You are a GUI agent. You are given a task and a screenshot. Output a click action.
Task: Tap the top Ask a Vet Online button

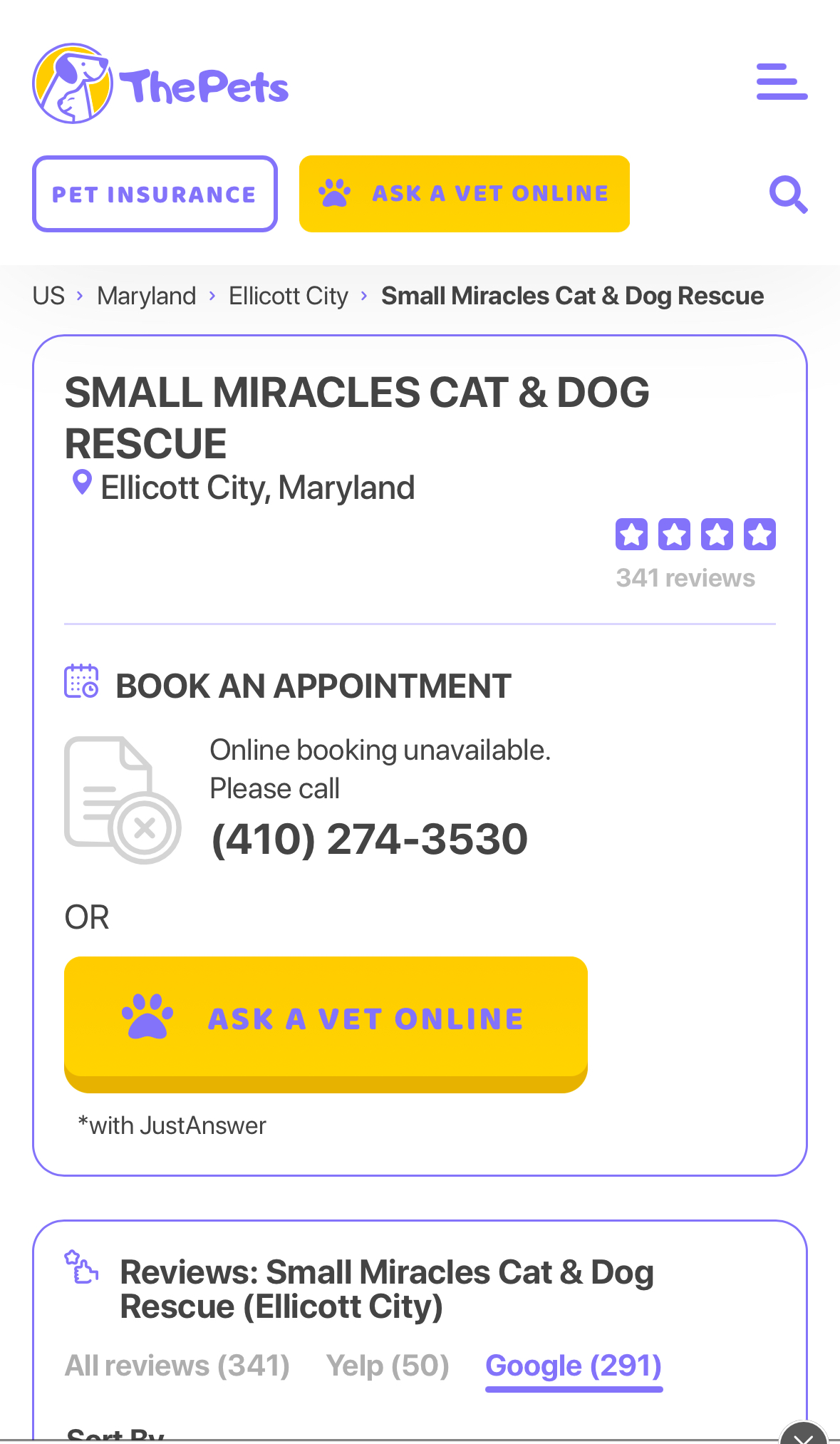(x=464, y=194)
